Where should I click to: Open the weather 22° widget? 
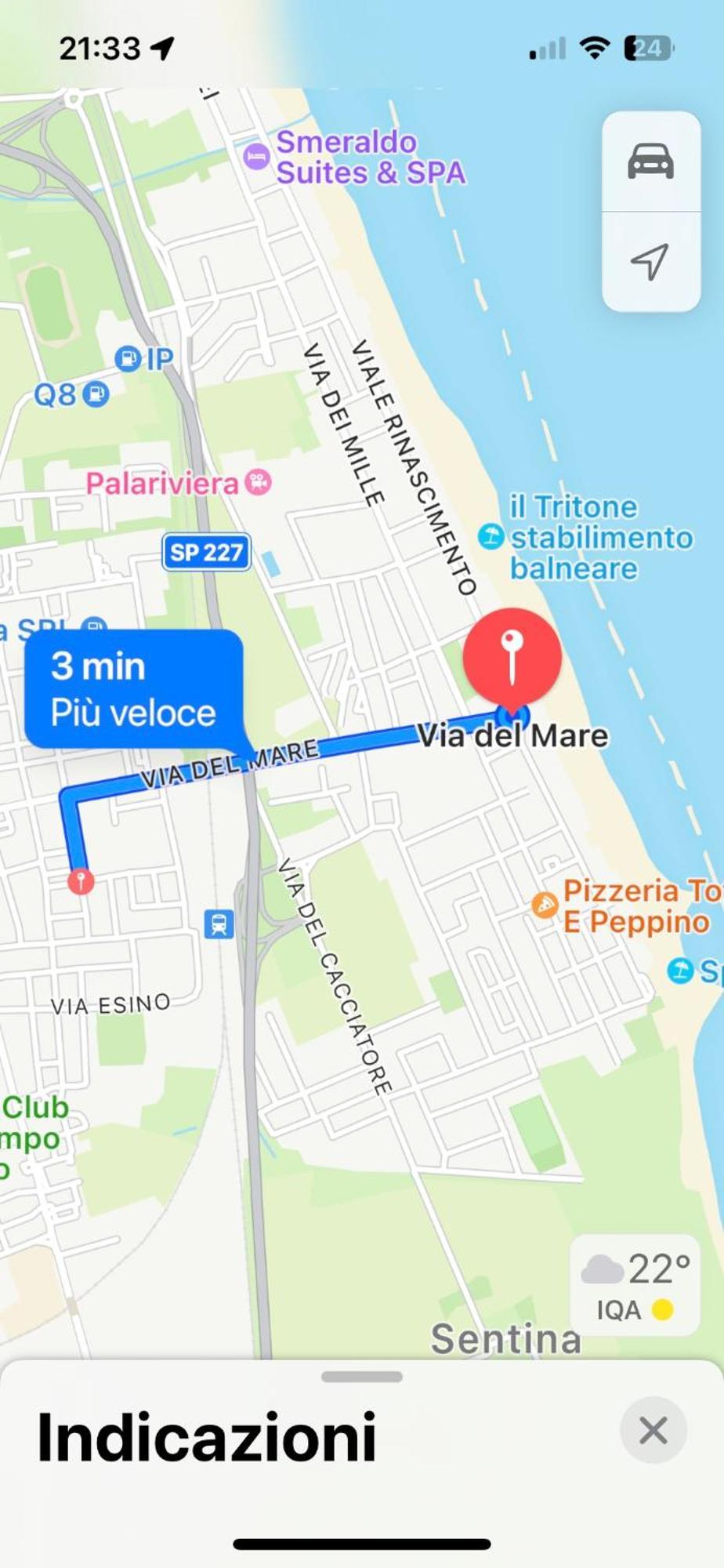(635, 1285)
